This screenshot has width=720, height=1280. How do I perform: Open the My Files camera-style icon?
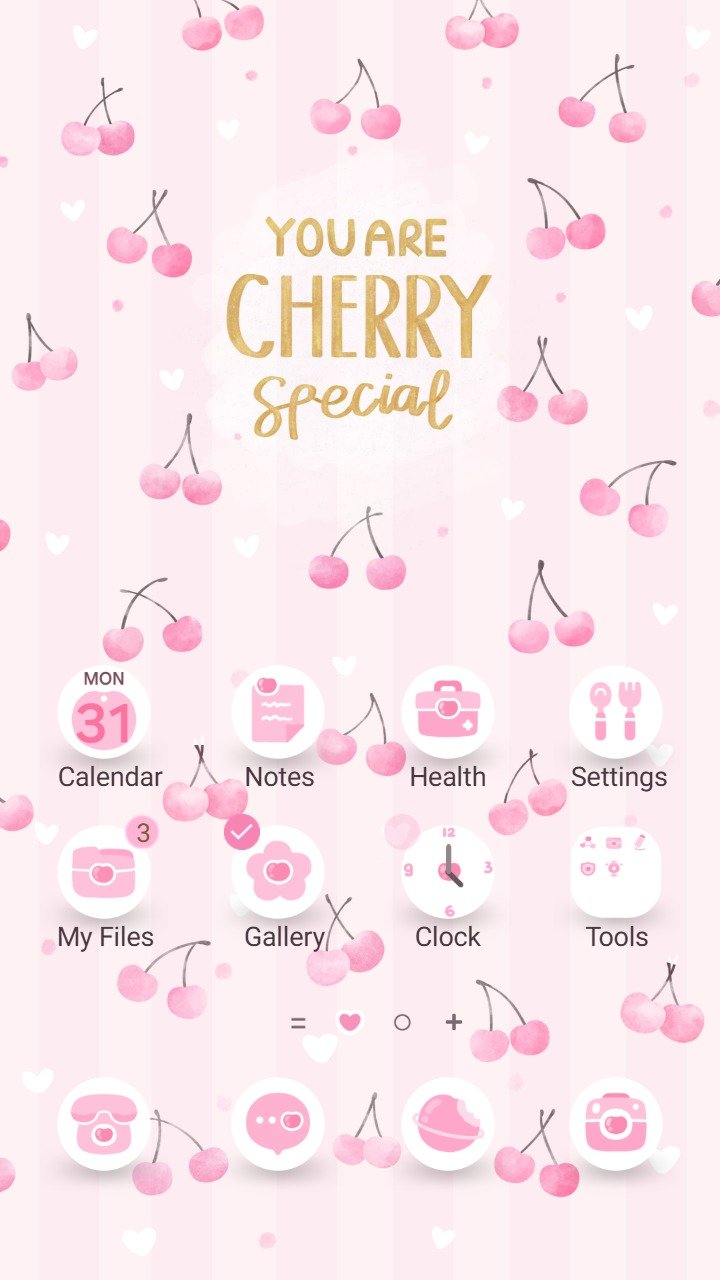pos(104,872)
